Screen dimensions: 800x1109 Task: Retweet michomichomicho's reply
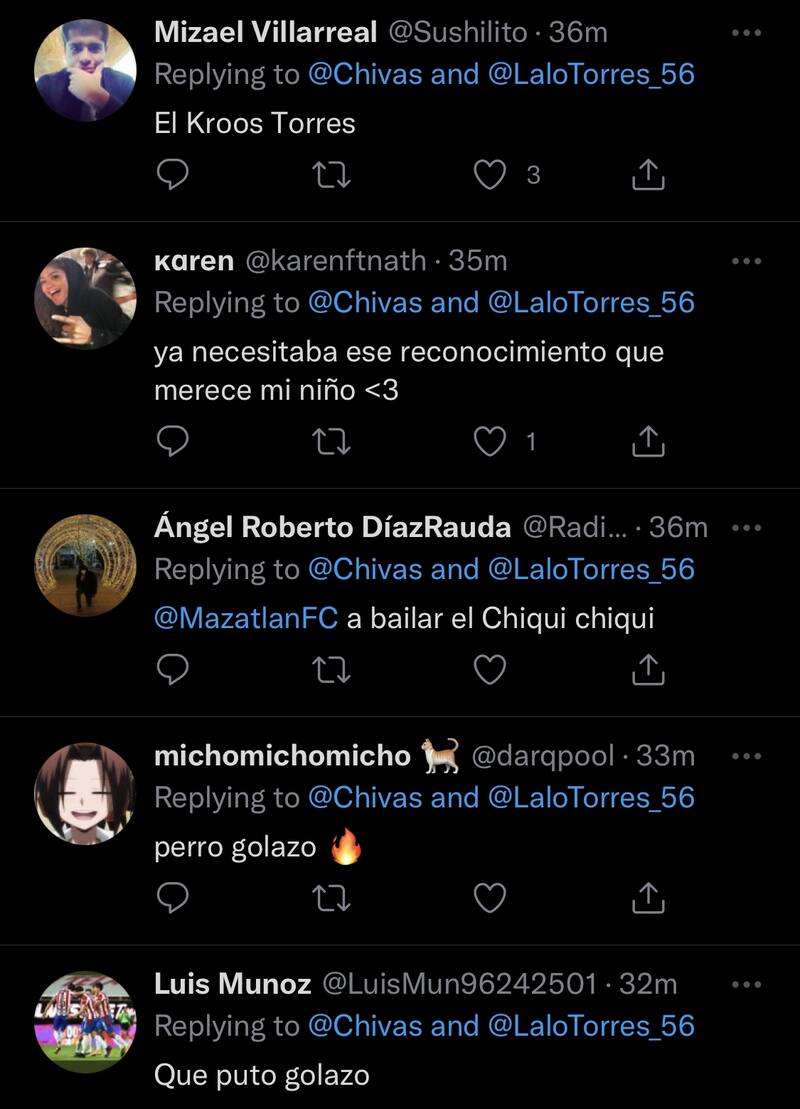pyautogui.click(x=331, y=898)
